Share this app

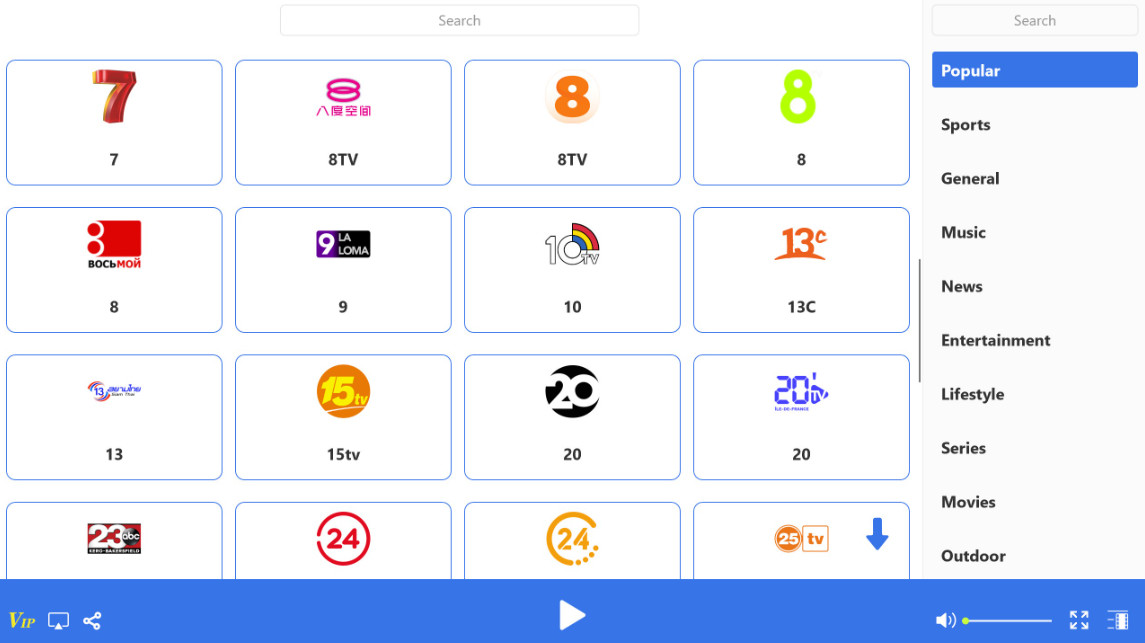click(x=92, y=621)
